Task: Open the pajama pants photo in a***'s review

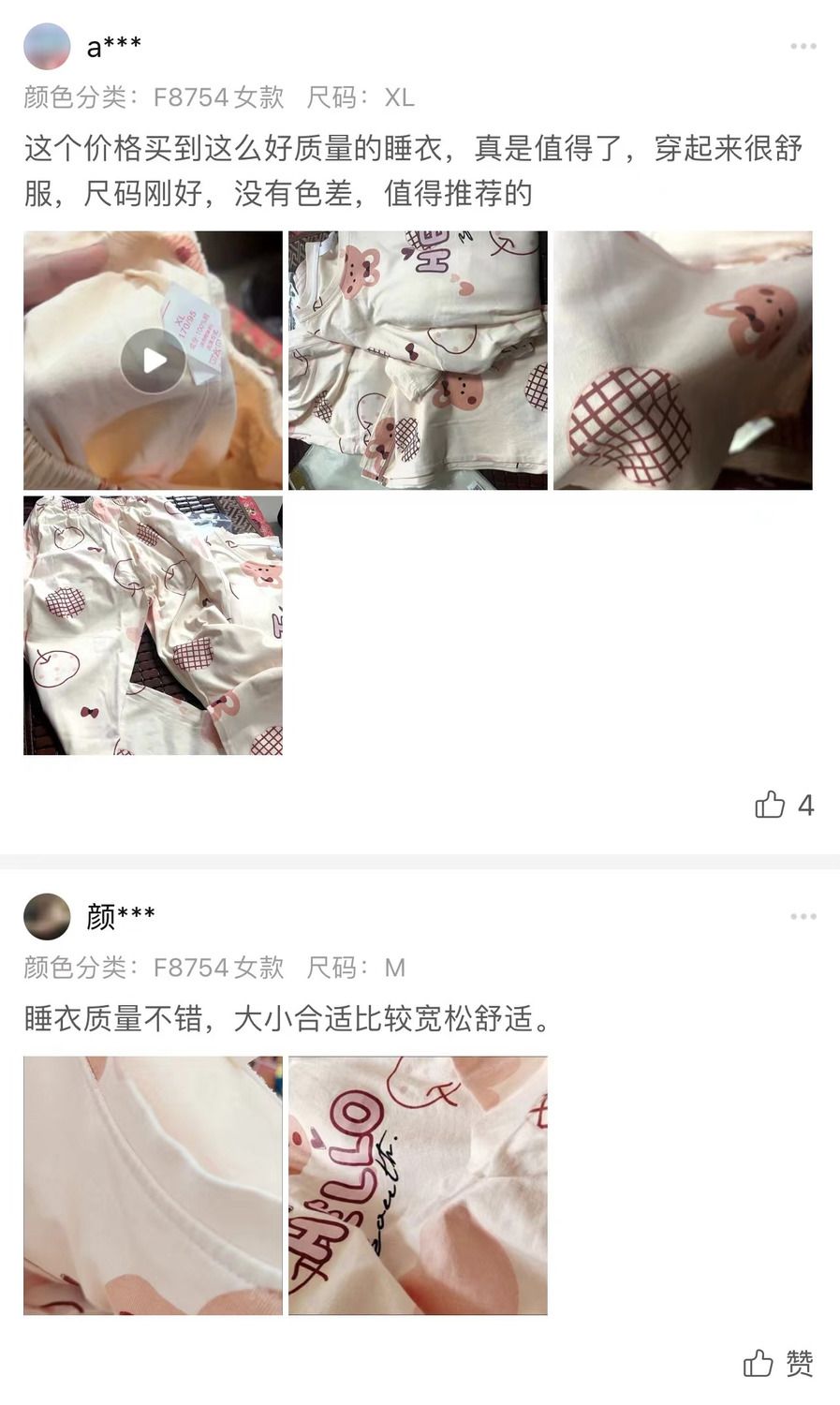Action: 153,625
